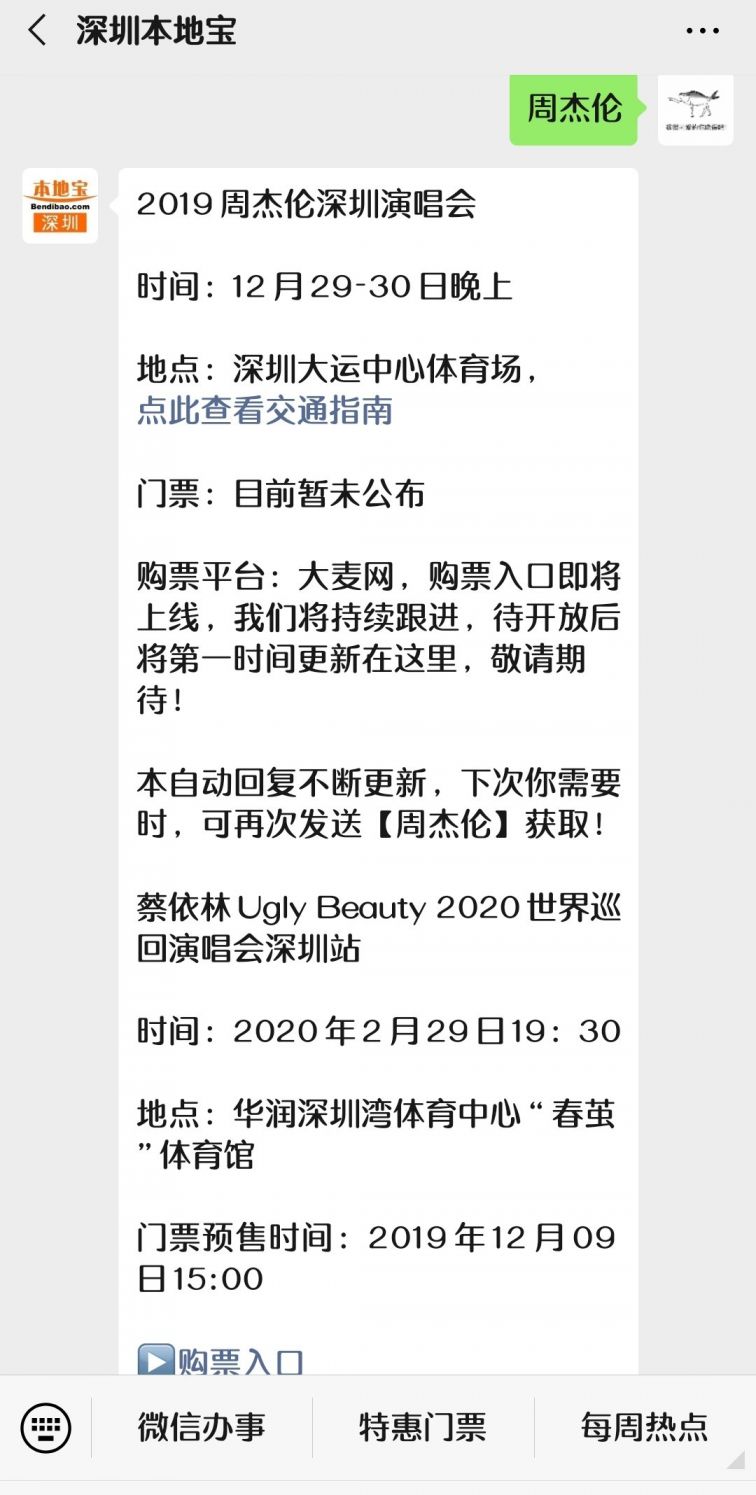
Task: Open the 每周热点 menu
Action: 643,1428
